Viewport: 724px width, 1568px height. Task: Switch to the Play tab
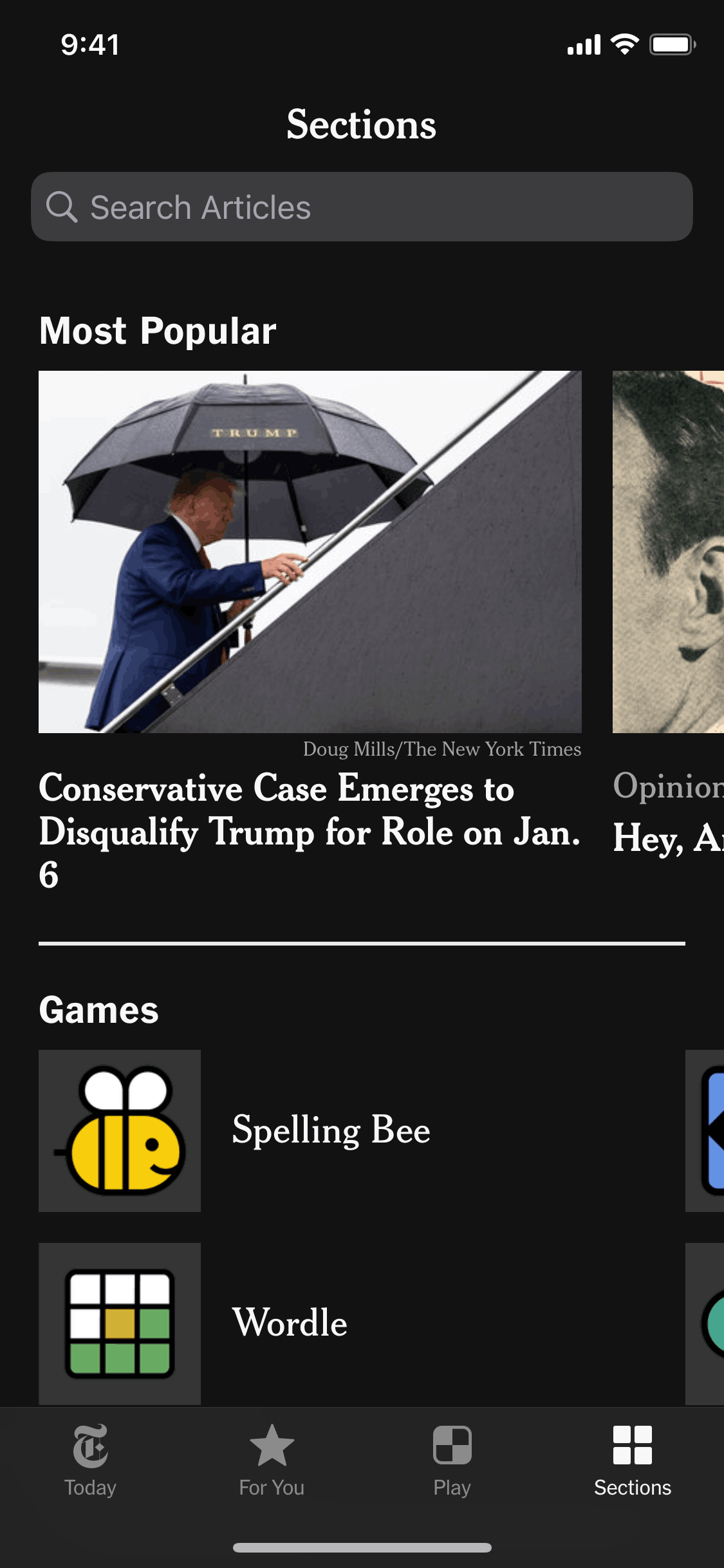click(x=452, y=1461)
